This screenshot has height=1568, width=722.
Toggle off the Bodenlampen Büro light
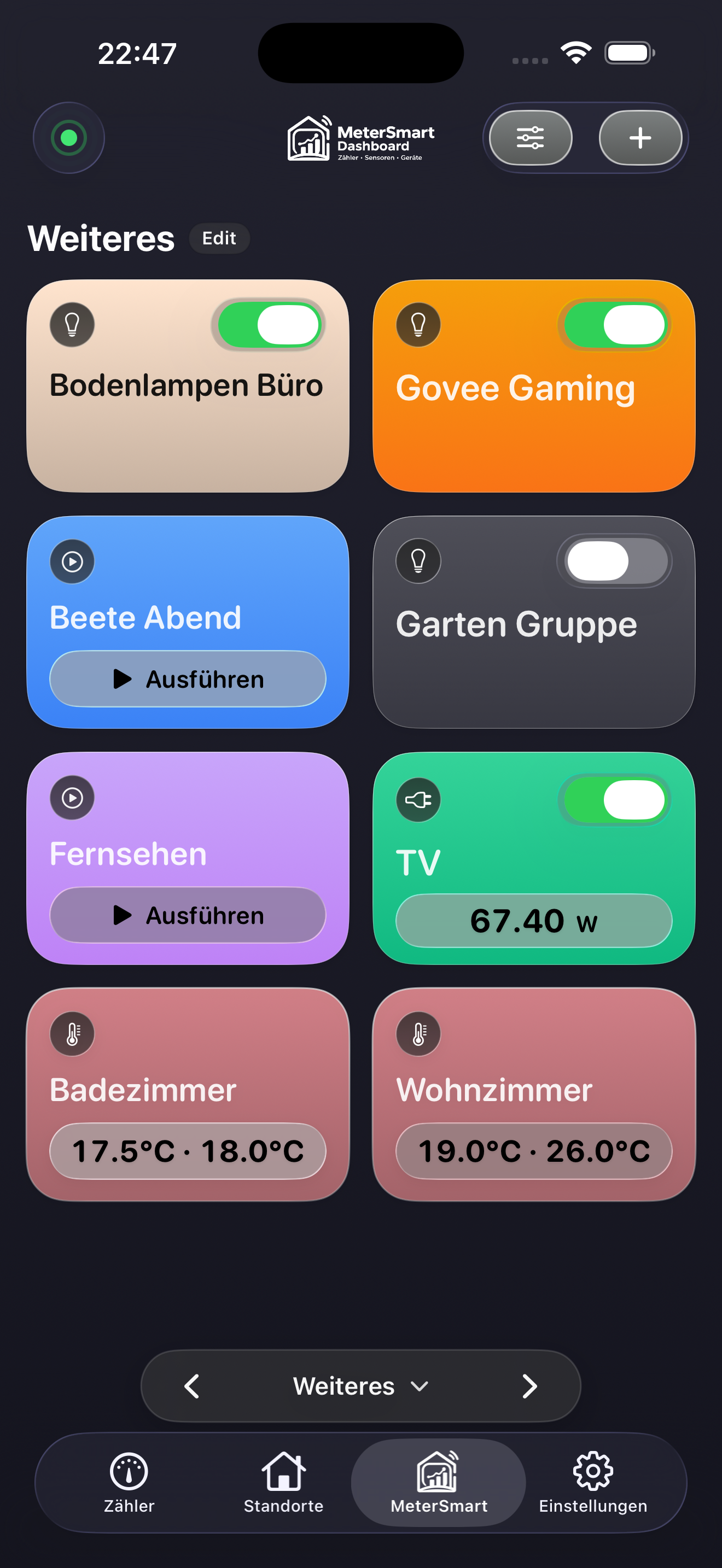tap(269, 325)
